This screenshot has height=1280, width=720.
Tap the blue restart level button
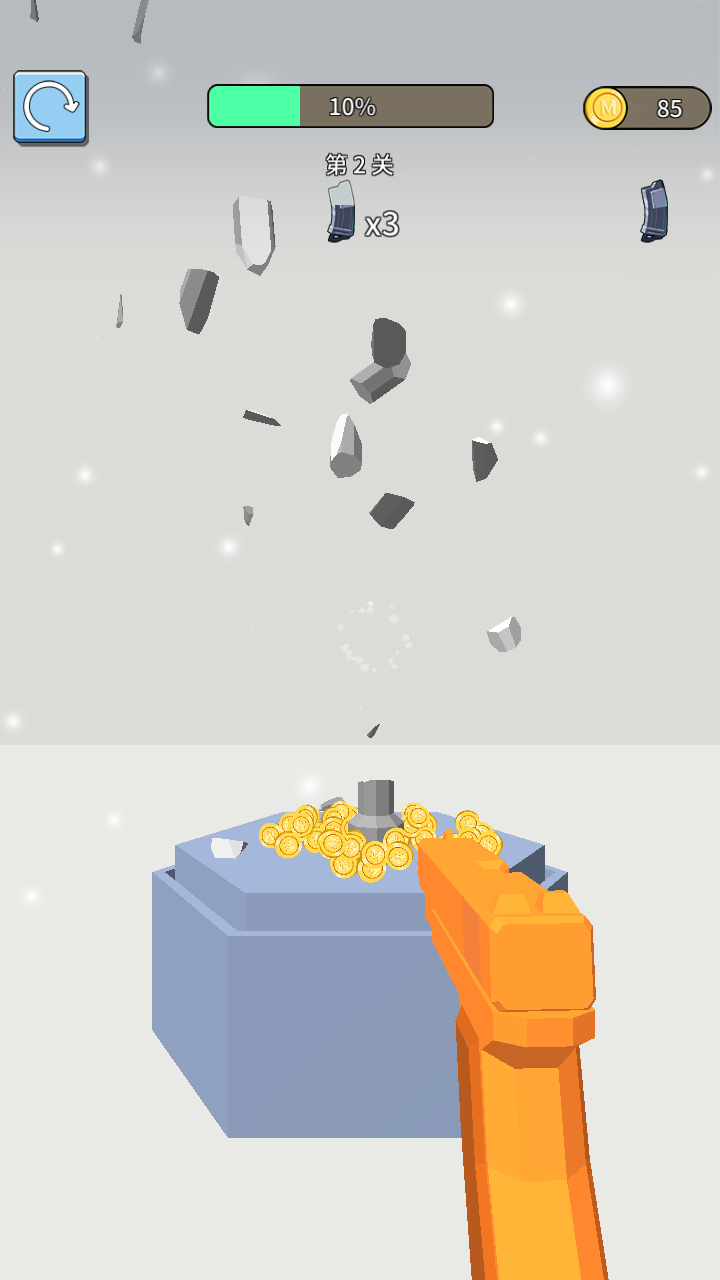click(50, 106)
